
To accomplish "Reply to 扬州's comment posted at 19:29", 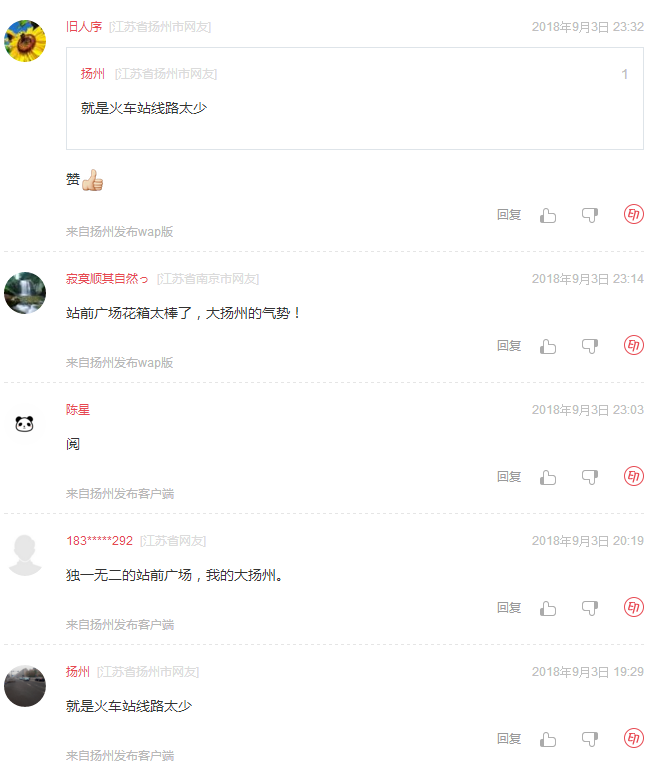I will pyautogui.click(x=509, y=739).
